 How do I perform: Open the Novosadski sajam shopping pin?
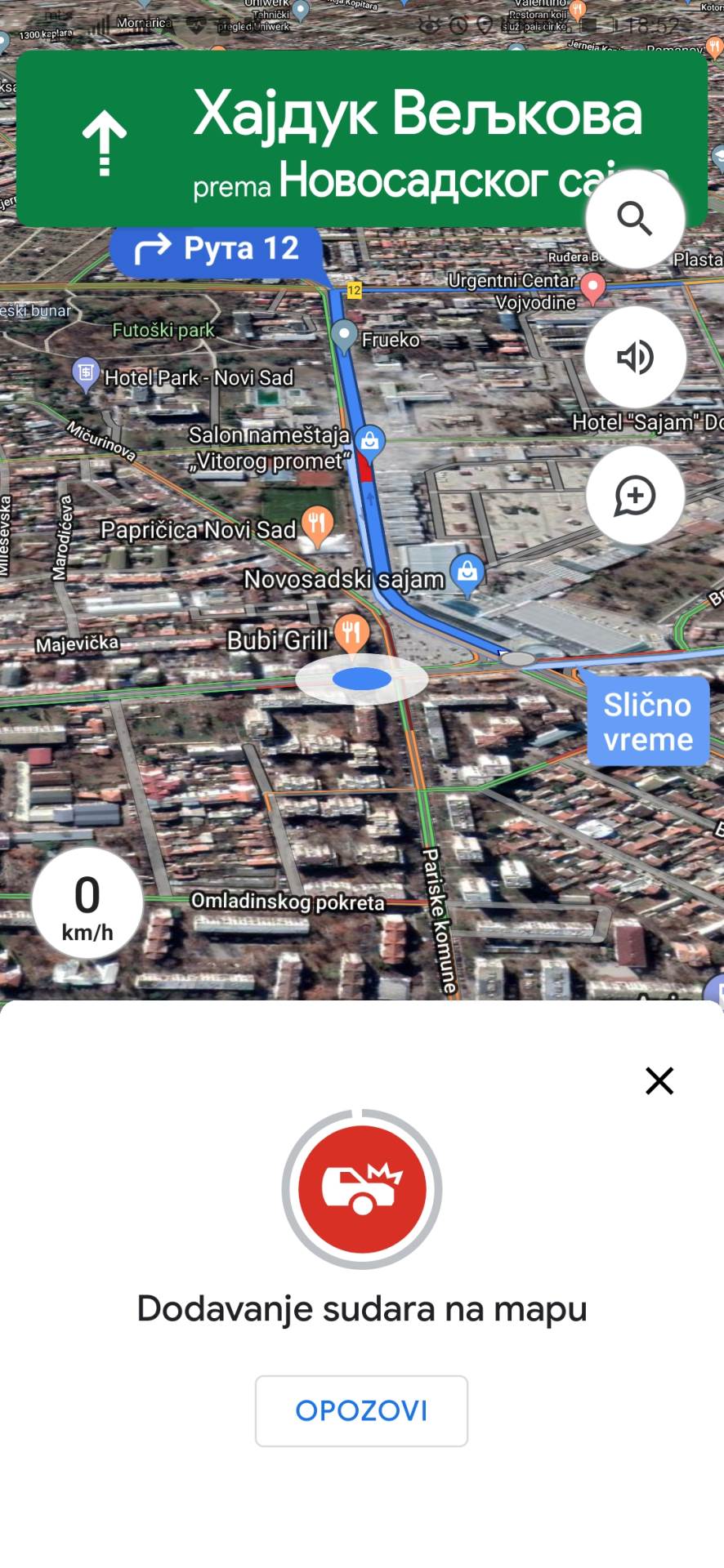coord(466,572)
